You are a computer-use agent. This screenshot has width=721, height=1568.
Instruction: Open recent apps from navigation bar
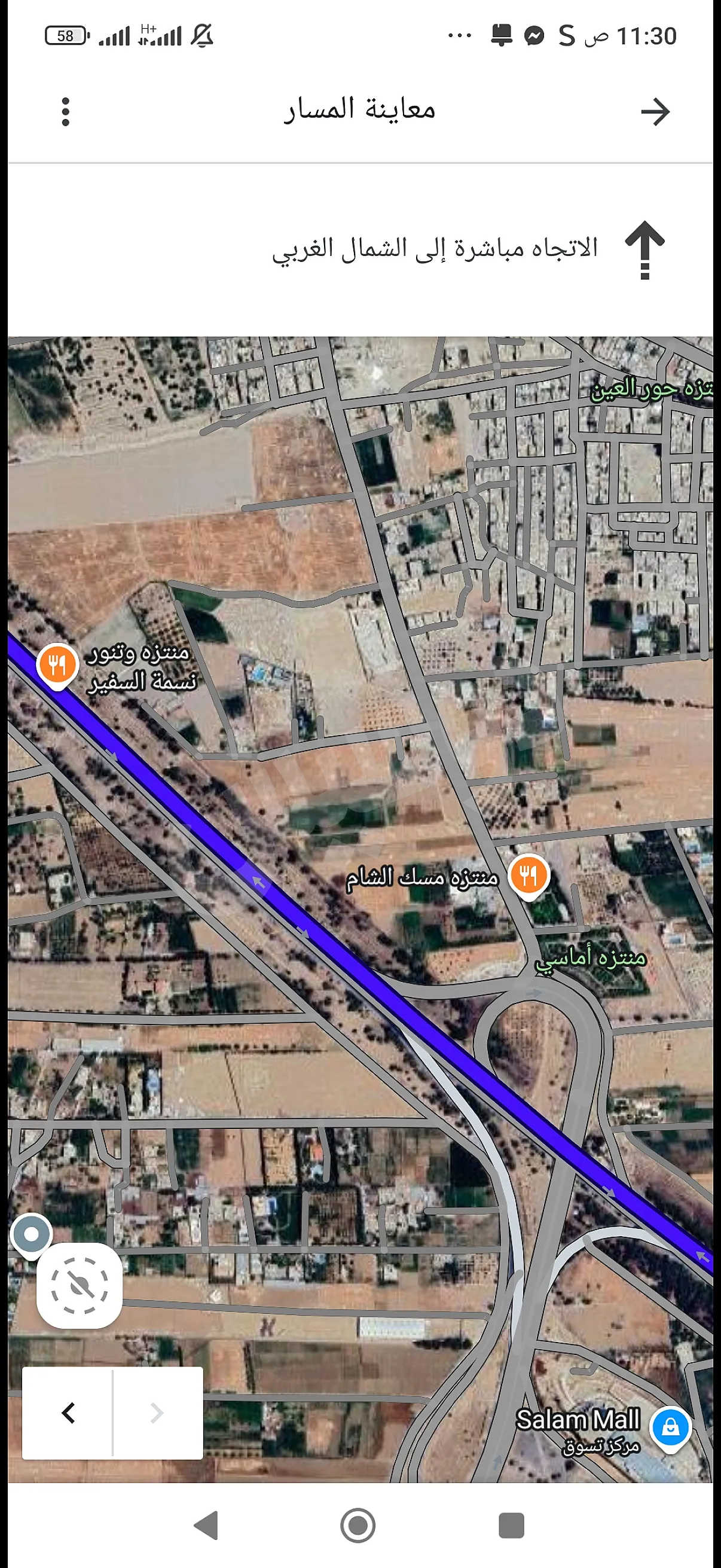point(511,1526)
